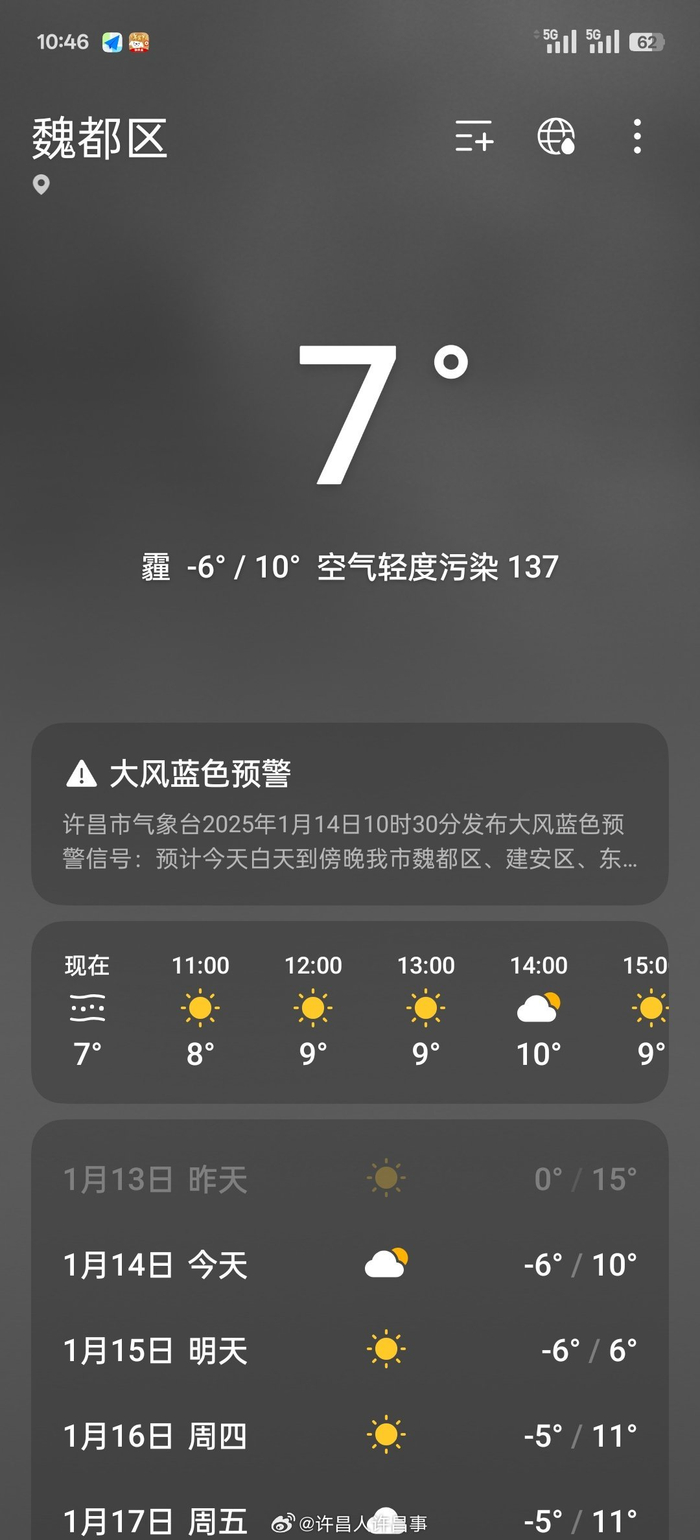
Task: Select the 1月13日 昨天 forecast row
Action: 350,1179
